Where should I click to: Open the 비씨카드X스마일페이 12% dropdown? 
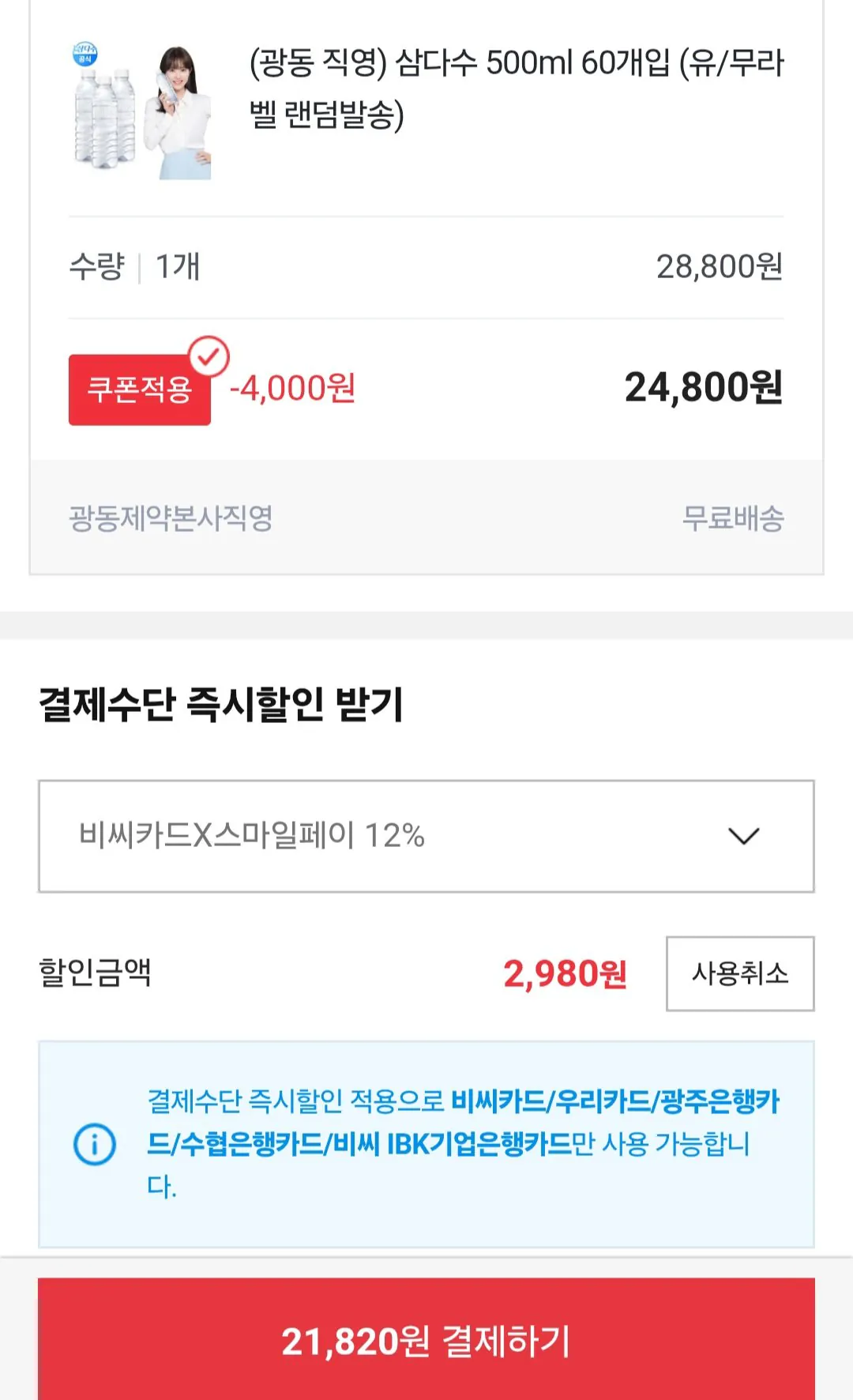(x=426, y=836)
